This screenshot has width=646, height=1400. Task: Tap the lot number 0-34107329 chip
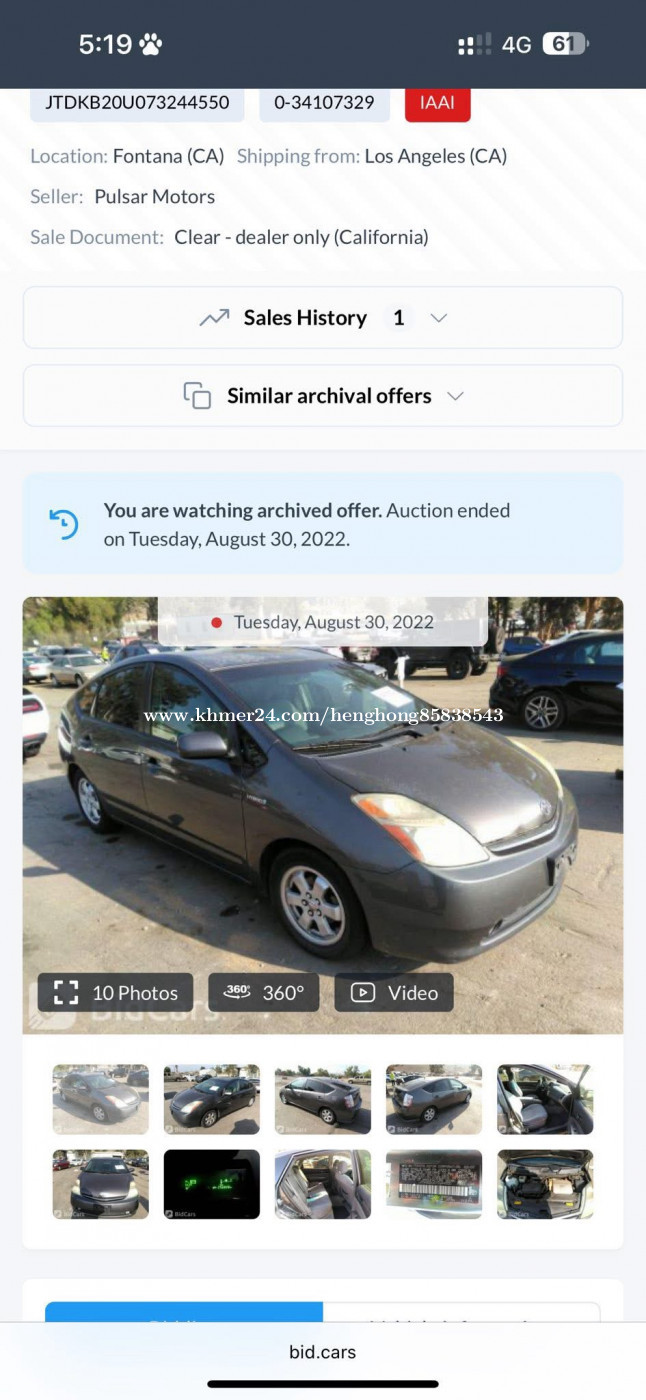point(324,103)
